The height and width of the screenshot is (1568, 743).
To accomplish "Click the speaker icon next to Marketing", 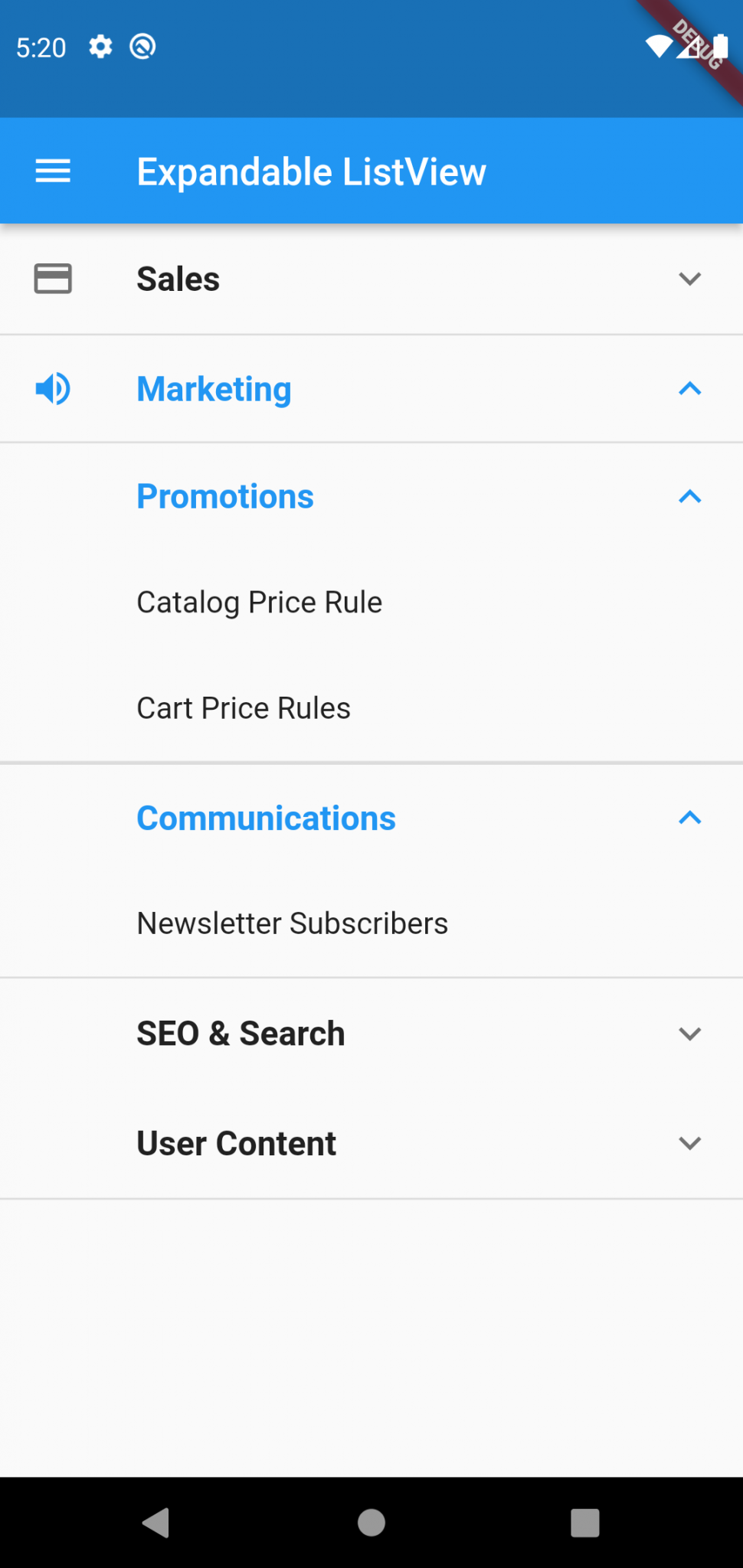I will [x=51, y=388].
